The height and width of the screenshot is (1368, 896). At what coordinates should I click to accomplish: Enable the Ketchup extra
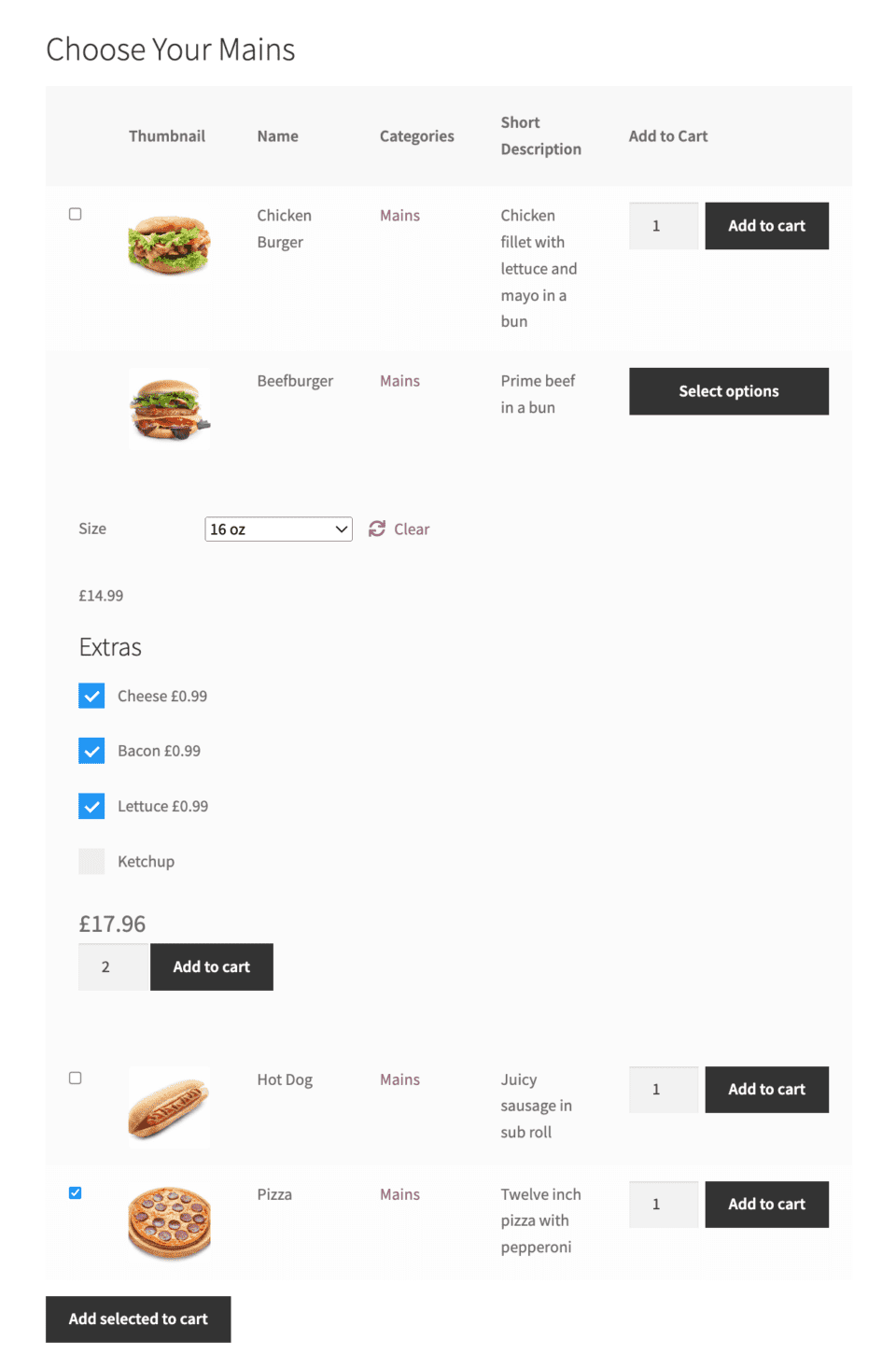(x=91, y=861)
